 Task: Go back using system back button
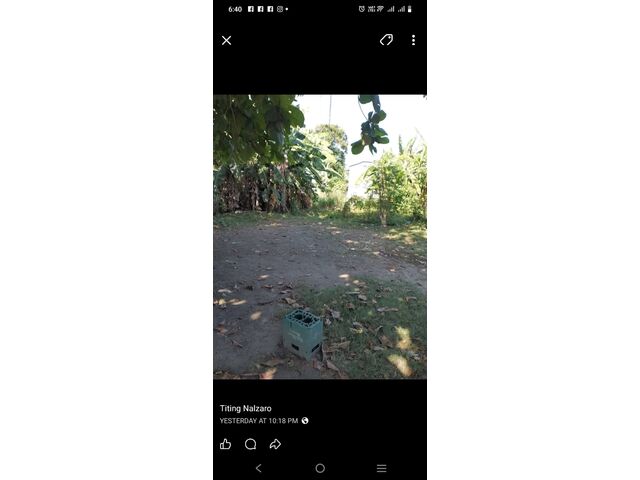coord(259,468)
